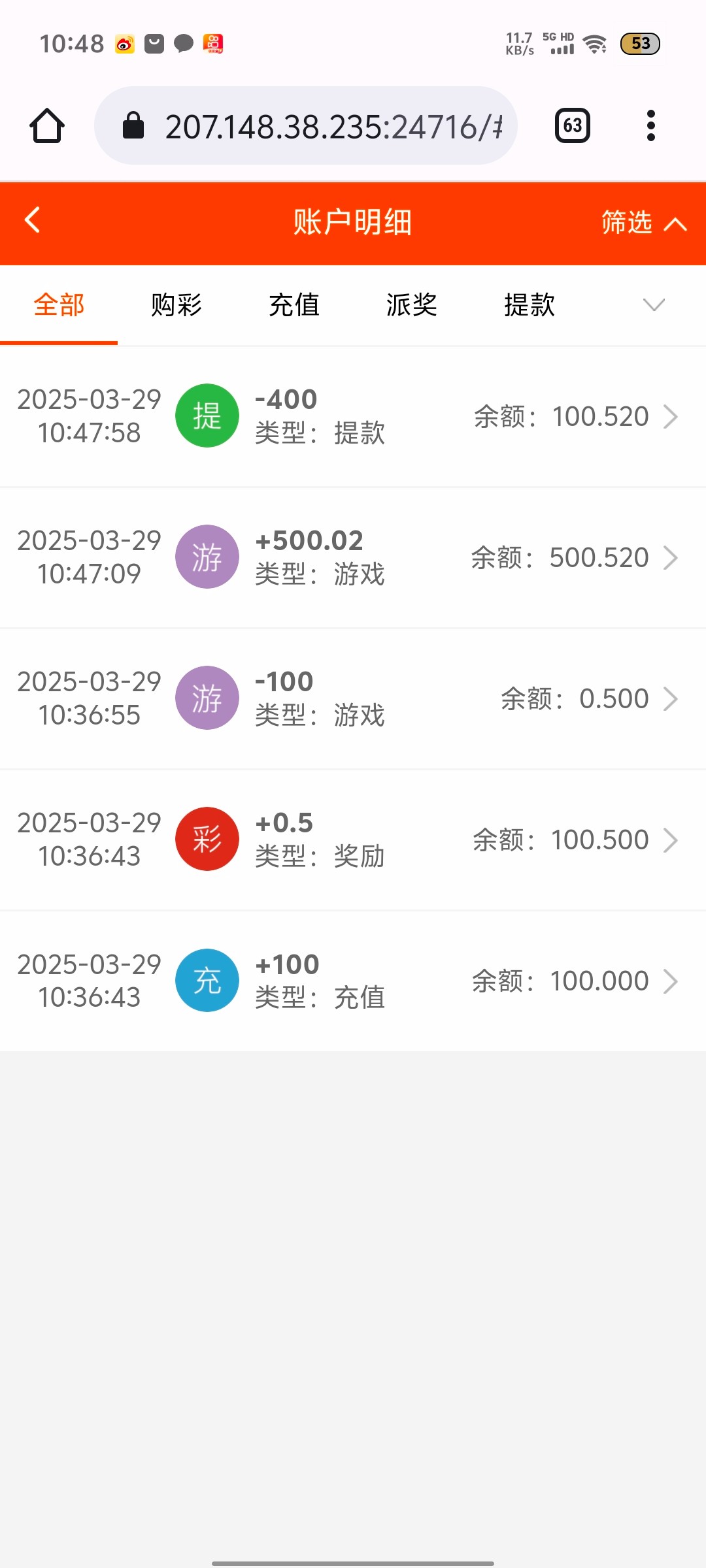Tap the purple 游 game icon for +500.02
This screenshot has height=1568, width=706.
207,557
